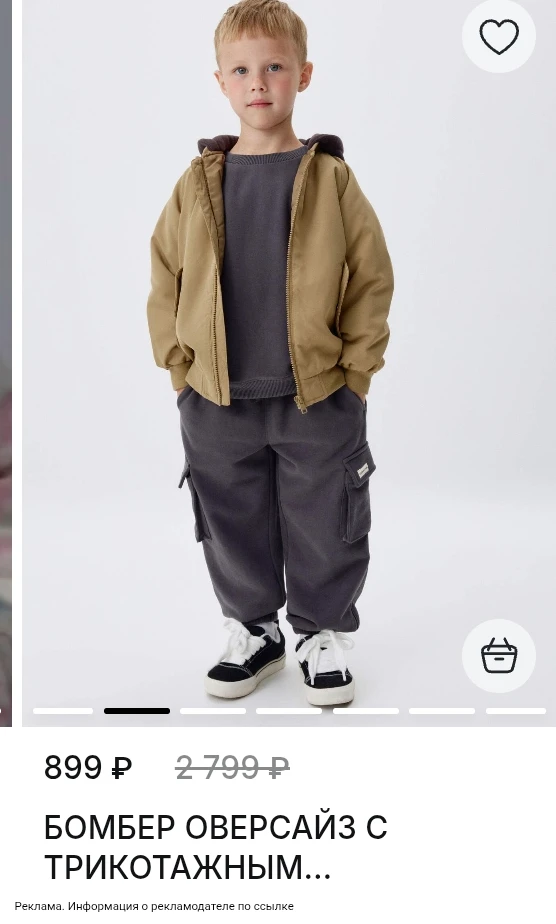556x924 pixels.
Task: Open the advertiser info link
Action: point(154,906)
